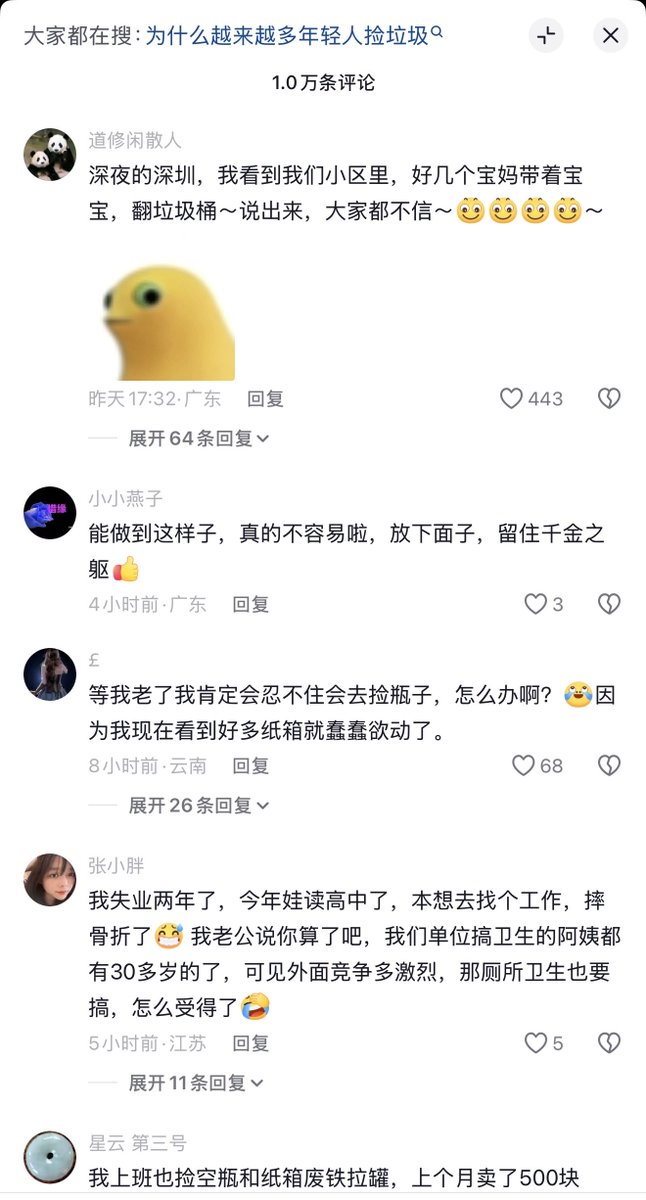Expand 11 replies under 张小胖
Viewport: 646px width, 1200px height.
click(x=196, y=1082)
